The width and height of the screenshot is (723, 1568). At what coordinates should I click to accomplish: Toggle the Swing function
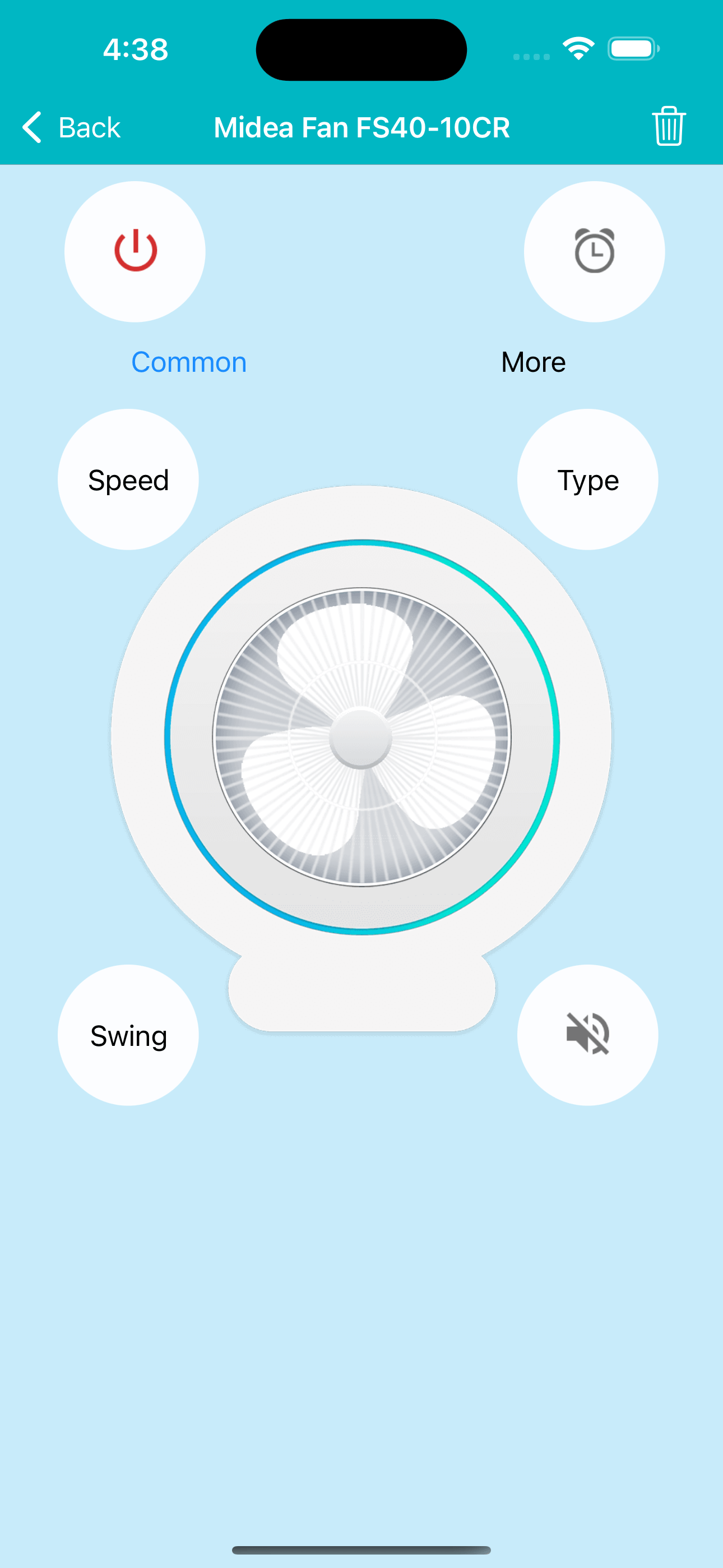click(x=128, y=1035)
